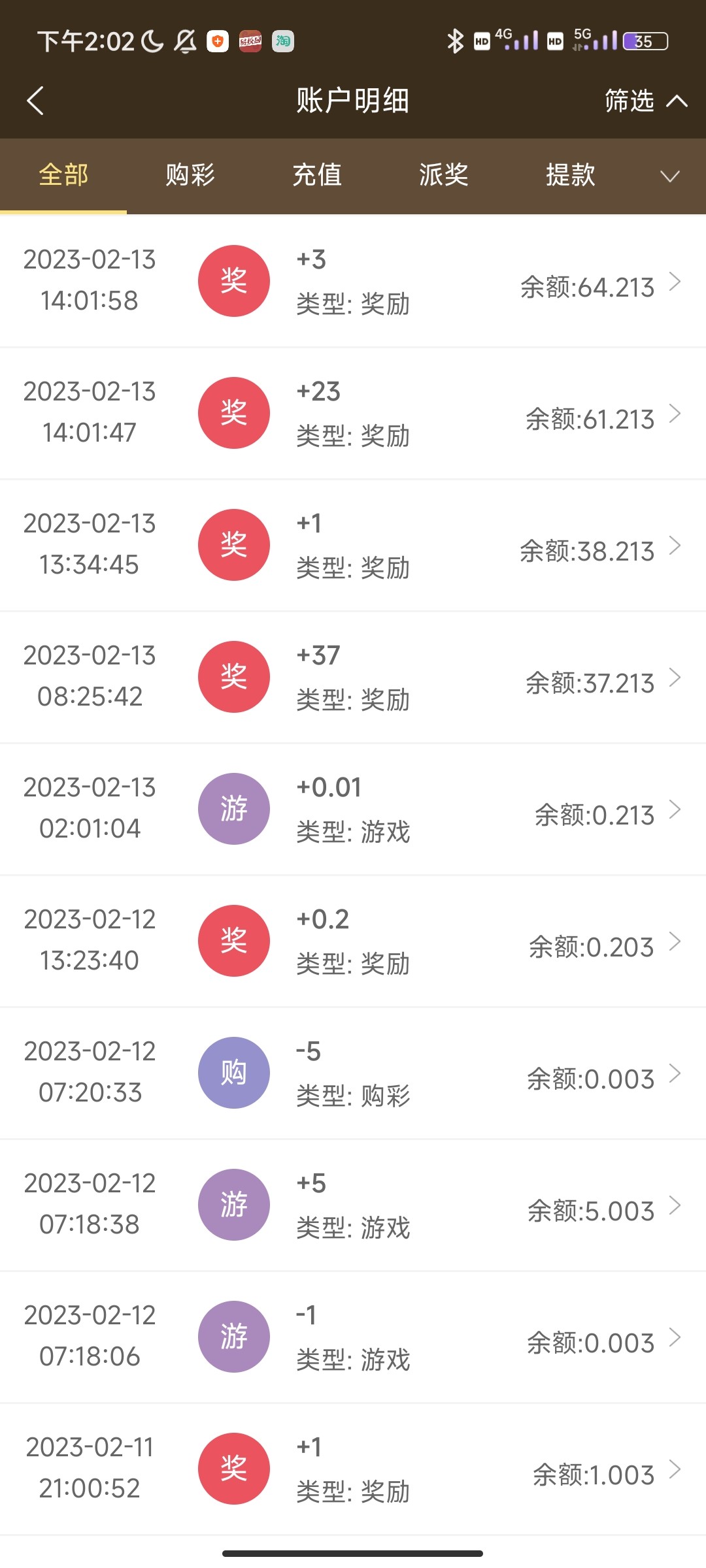The height and width of the screenshot is (1568, 706).
Task: View the 07:18:06 game entry
Action: (x=353, y=1337)
